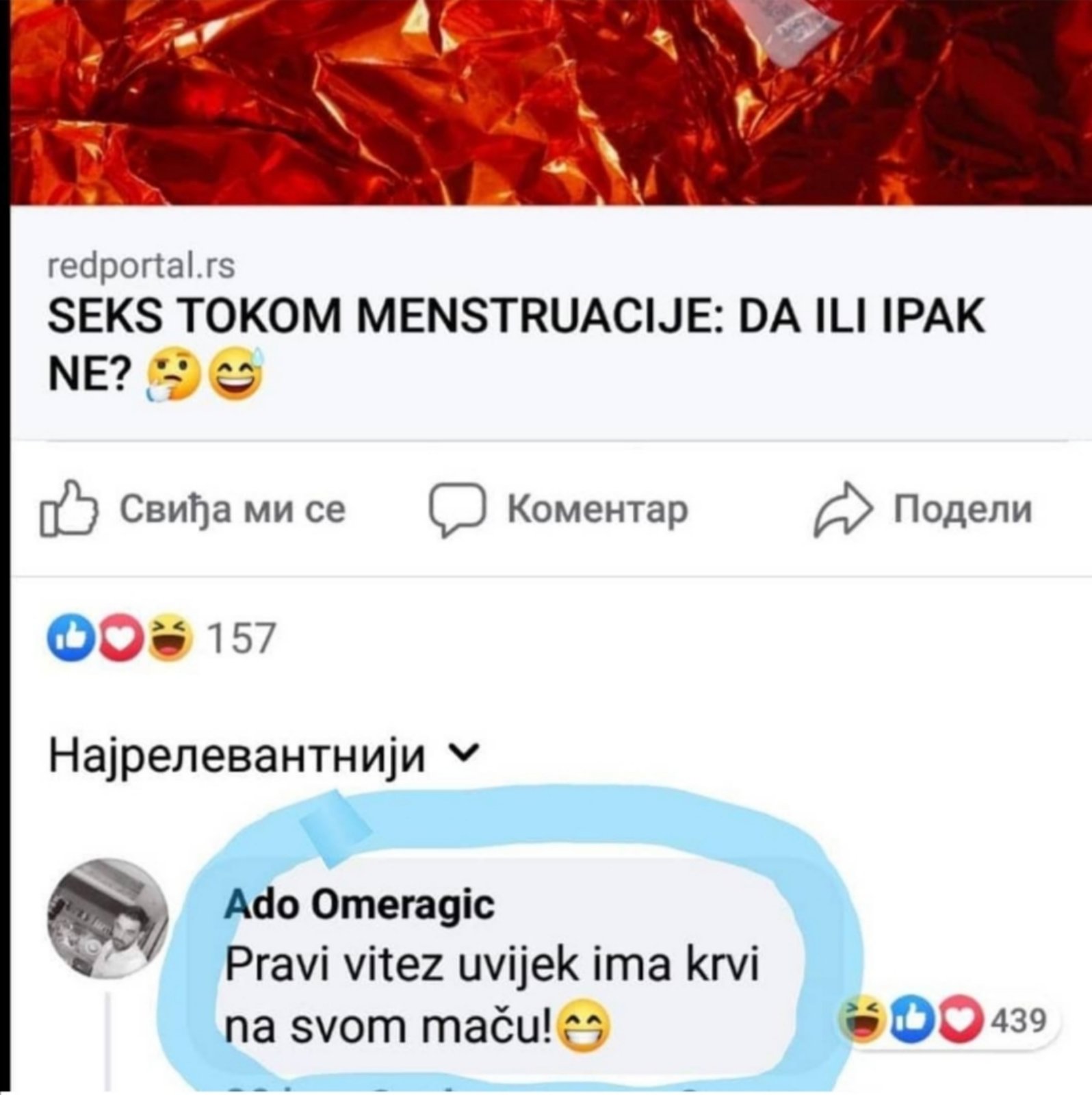
Task: Tap the Коментар button
Action: point(559,510)
